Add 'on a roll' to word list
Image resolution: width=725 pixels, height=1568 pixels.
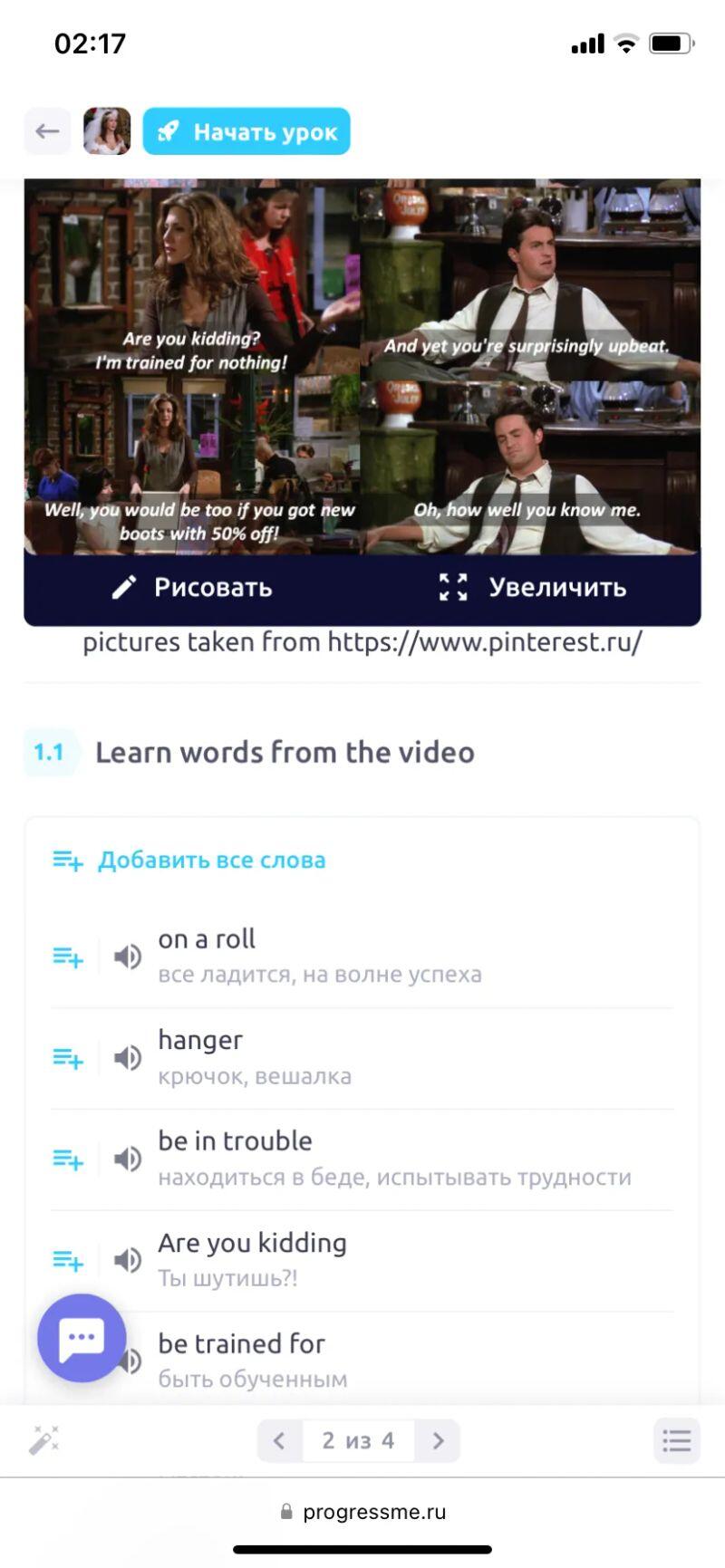[x=68, y=957]
